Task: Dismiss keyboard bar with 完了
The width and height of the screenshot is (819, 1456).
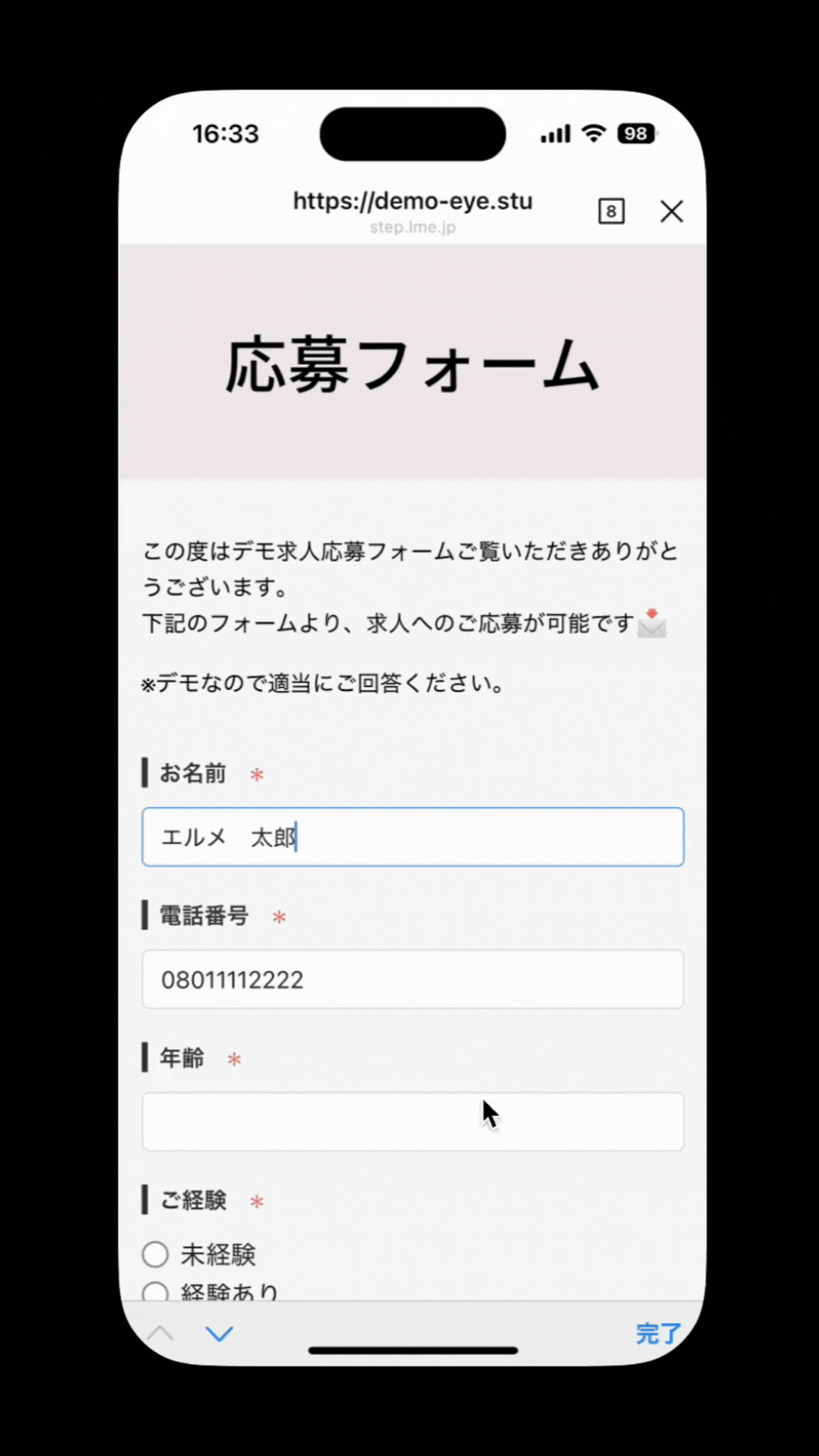Action: point(657,1334)
